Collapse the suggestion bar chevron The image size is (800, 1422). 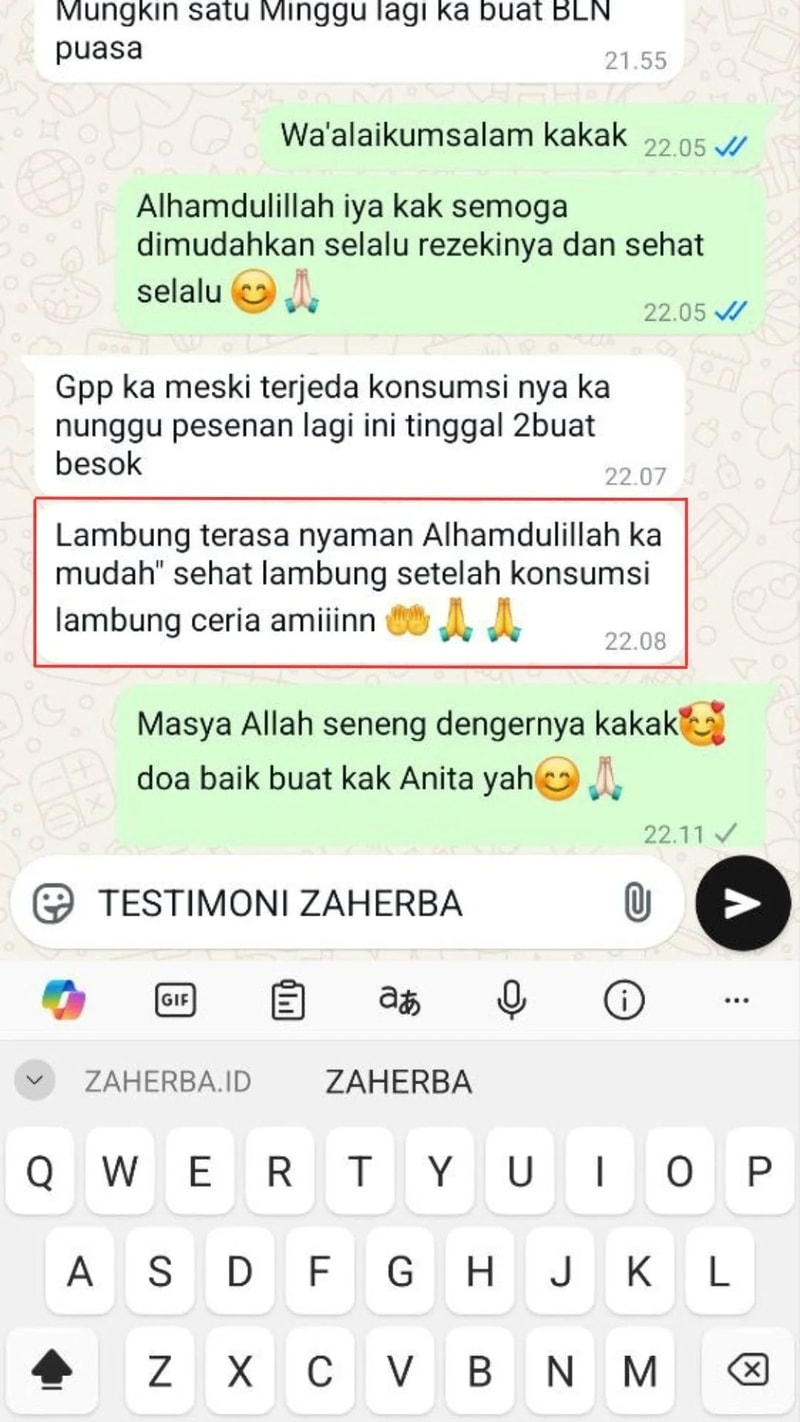(x=35, y=1081)
